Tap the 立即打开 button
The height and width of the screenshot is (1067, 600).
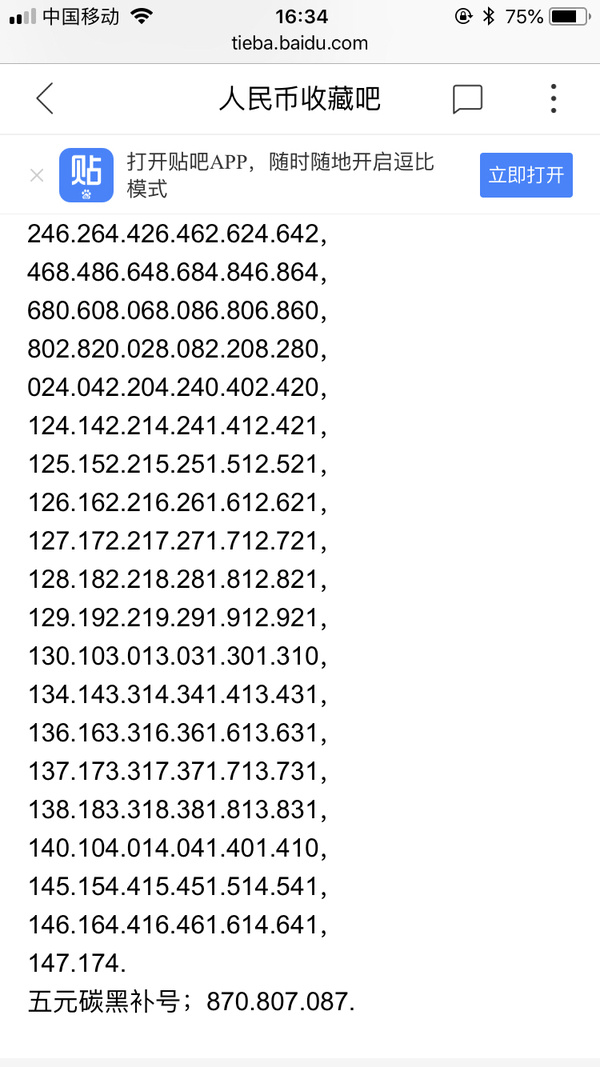pos(527,175)
